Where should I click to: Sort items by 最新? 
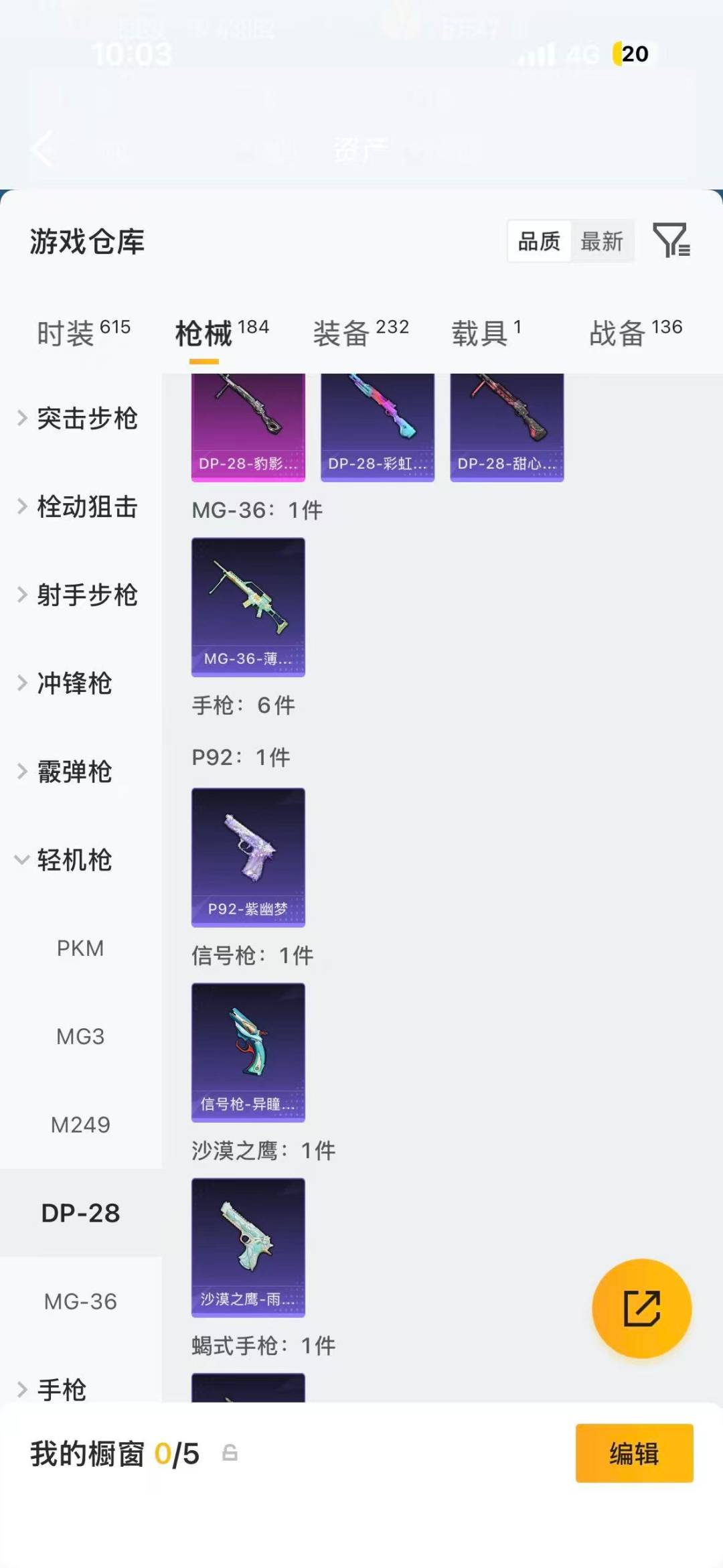[x=602, y=242]
